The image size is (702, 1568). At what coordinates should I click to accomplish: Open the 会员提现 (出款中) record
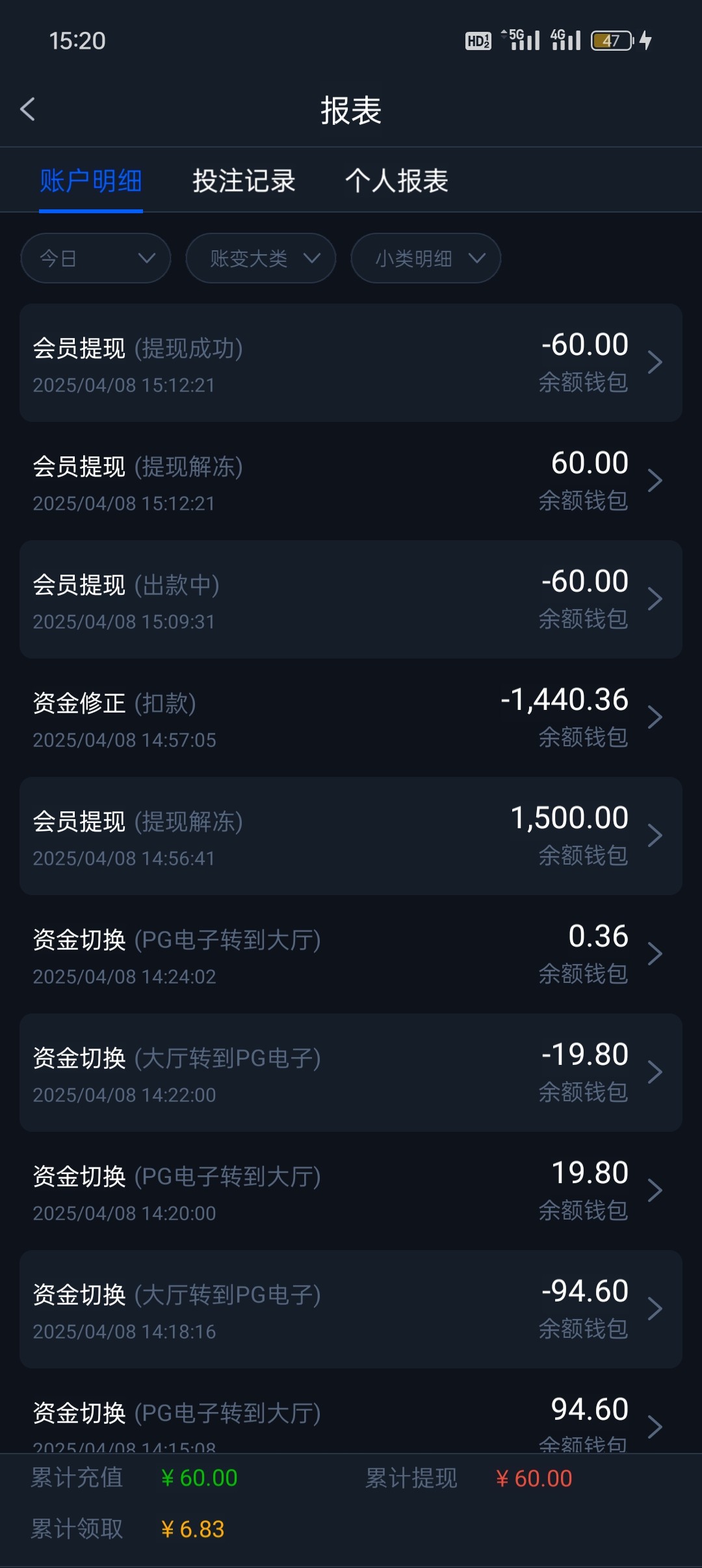click(x=351, y=599)
